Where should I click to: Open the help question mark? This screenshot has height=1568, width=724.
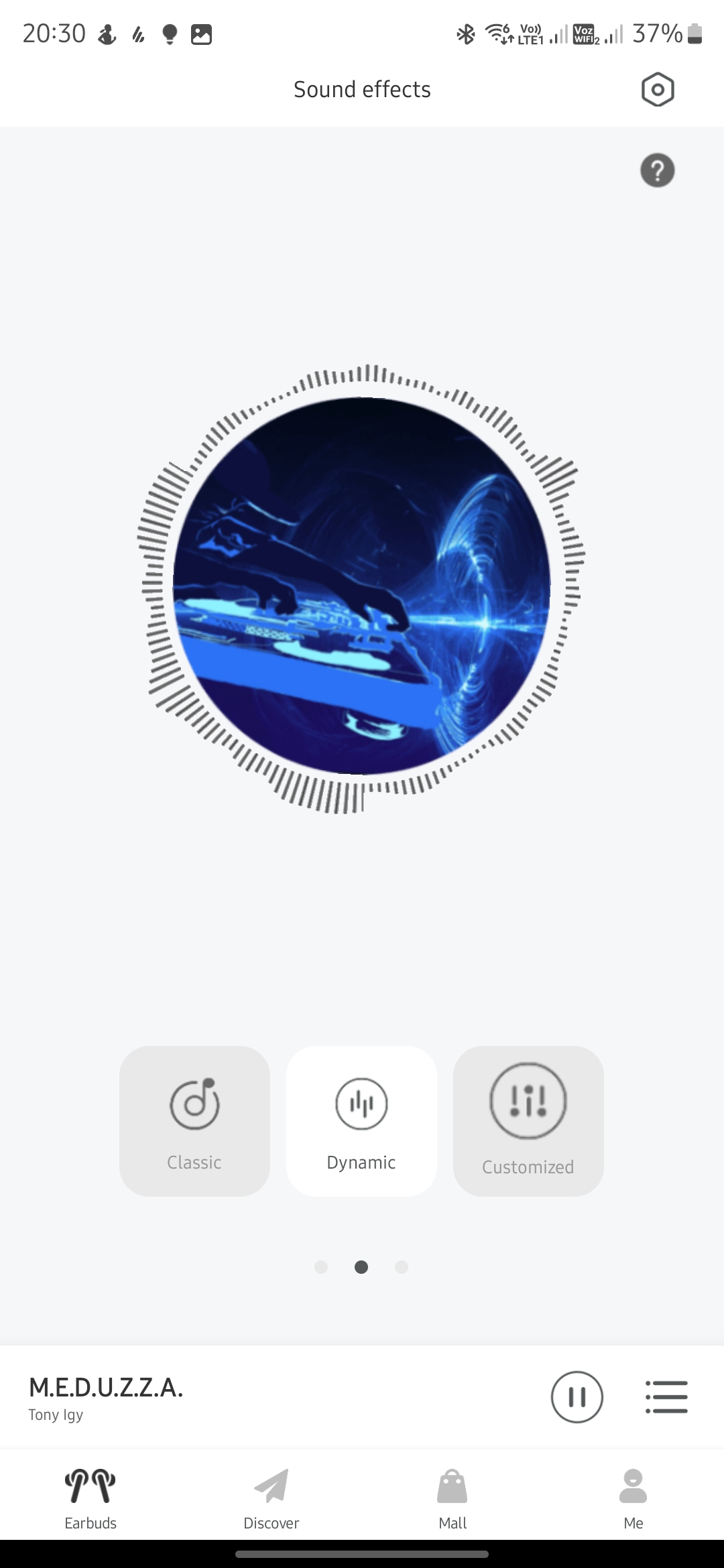click(657, 170)
